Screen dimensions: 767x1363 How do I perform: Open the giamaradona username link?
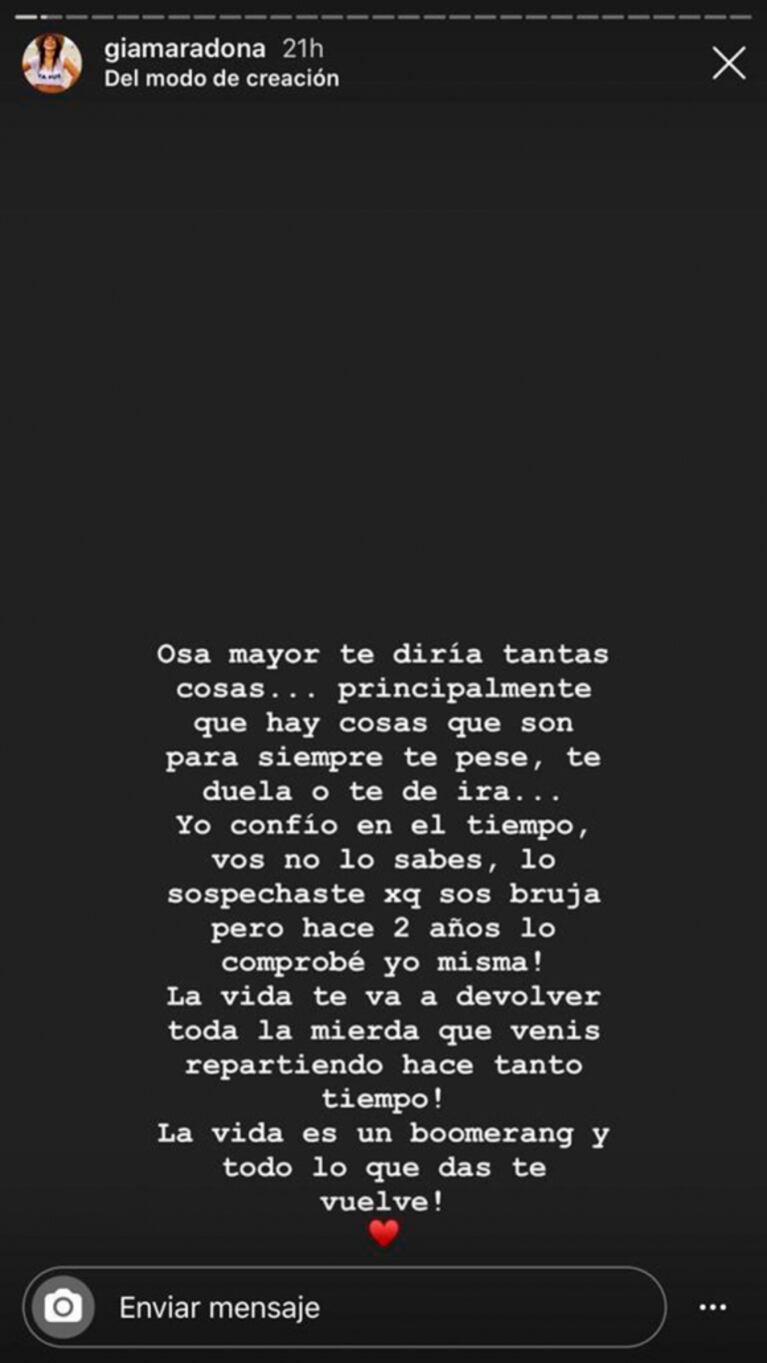pos(185,49)
